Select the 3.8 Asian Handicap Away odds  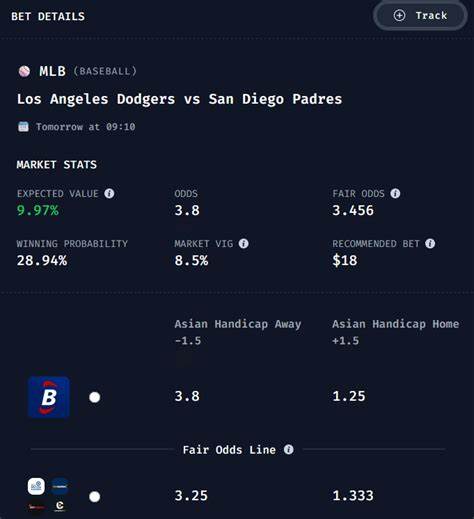(x=187, y=396)
